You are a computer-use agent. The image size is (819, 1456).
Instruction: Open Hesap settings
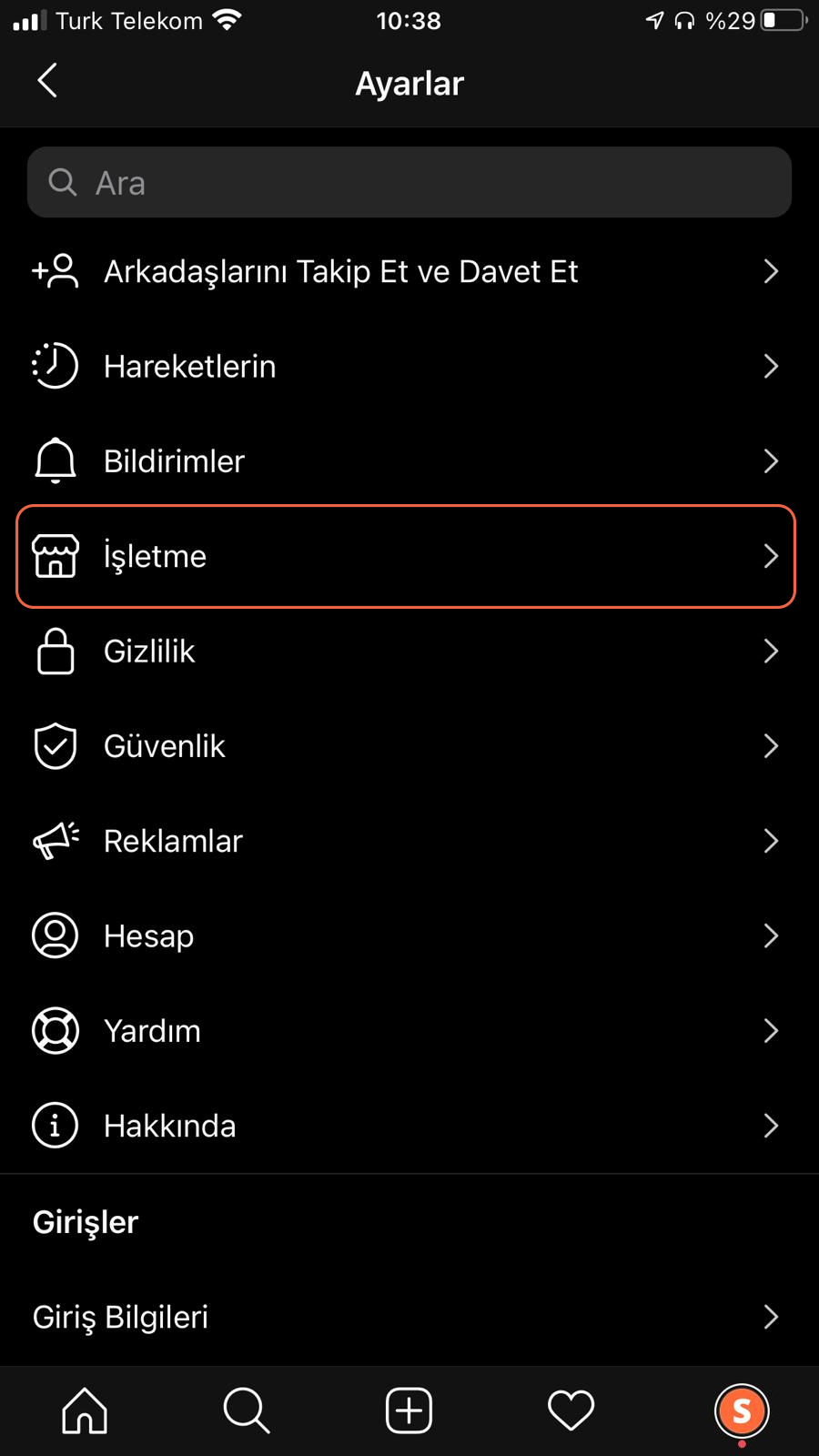(x=409, y=935)
